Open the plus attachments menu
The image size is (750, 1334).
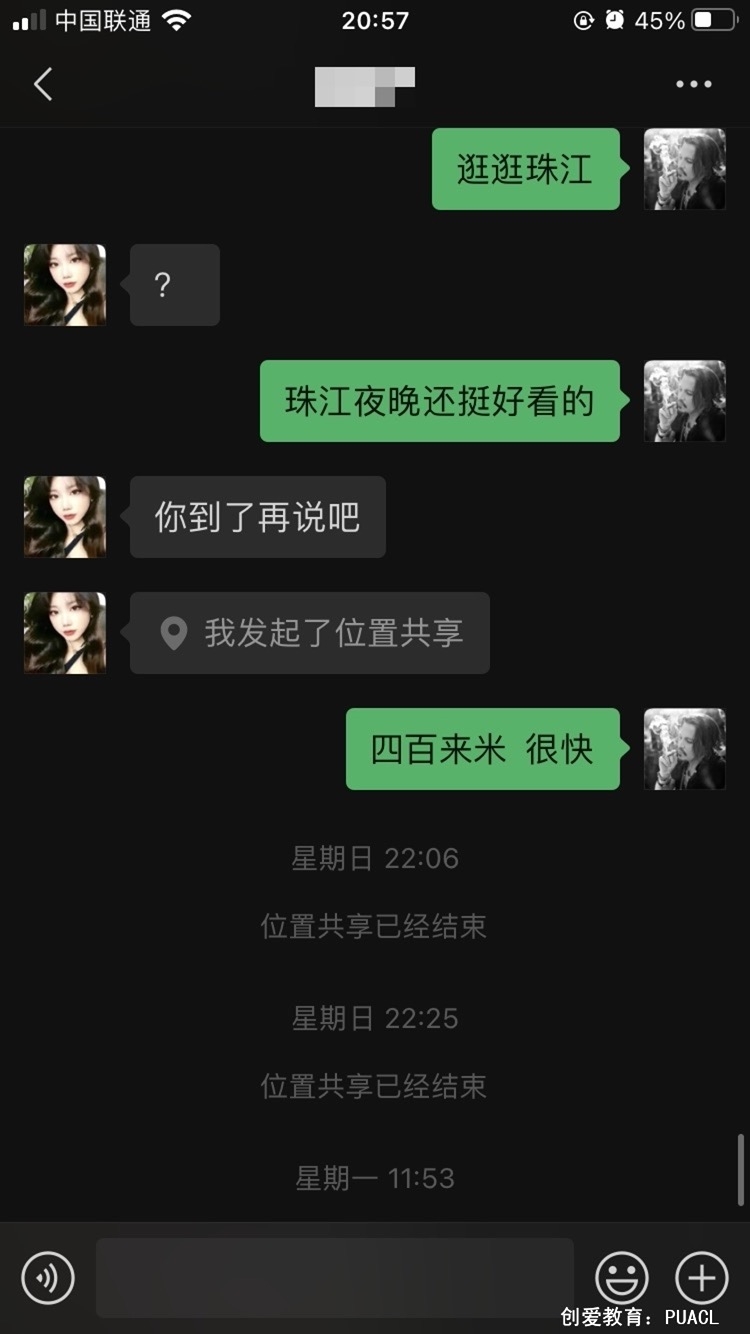pyautogui.click(x=702, y=1277)
